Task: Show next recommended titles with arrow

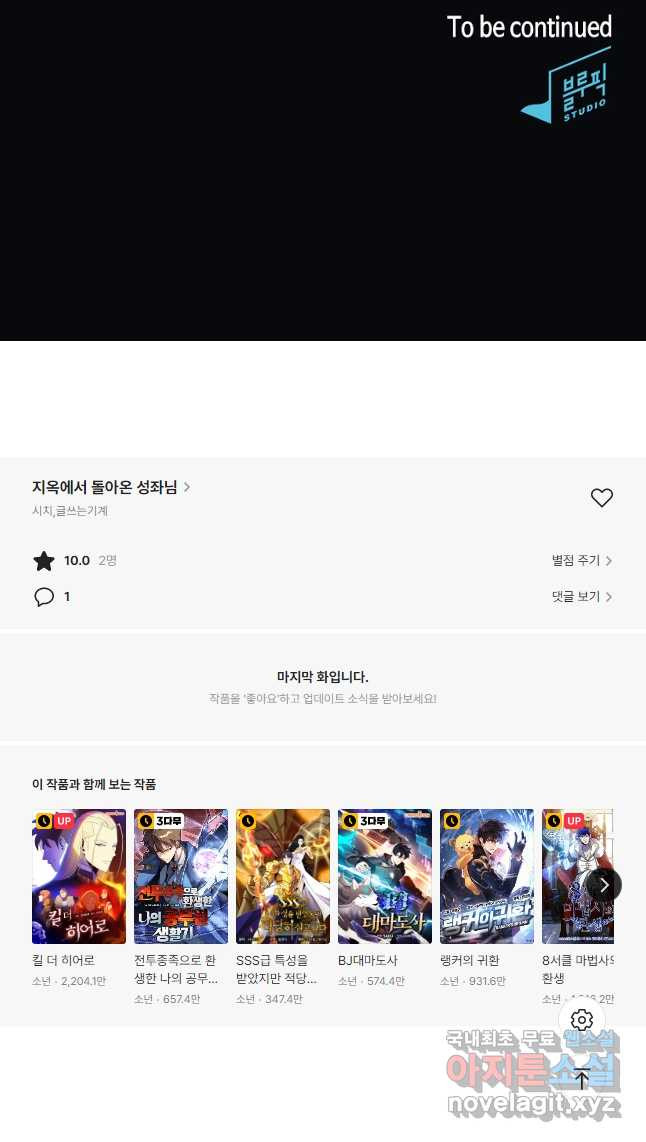Action: 603,885
